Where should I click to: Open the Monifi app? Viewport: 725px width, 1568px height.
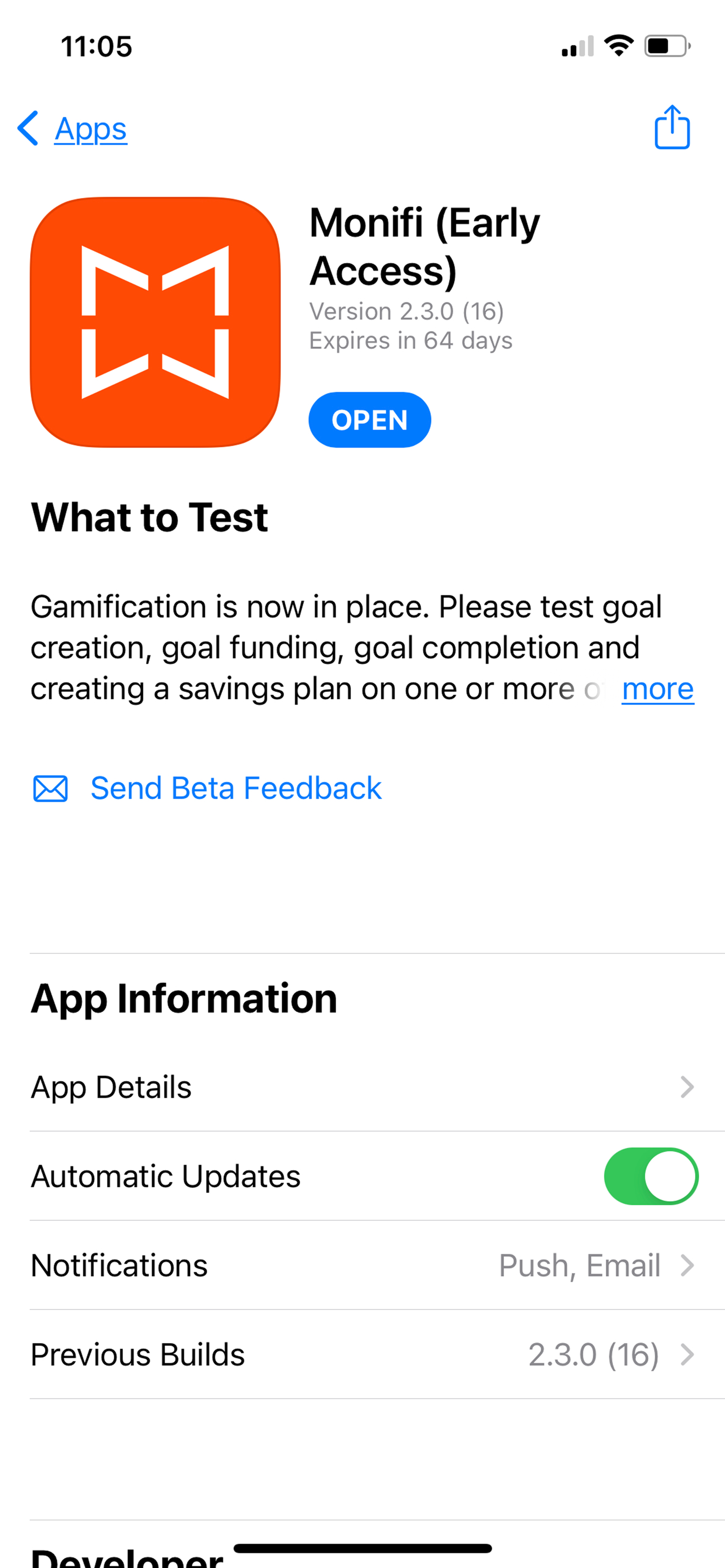(369, 420)
